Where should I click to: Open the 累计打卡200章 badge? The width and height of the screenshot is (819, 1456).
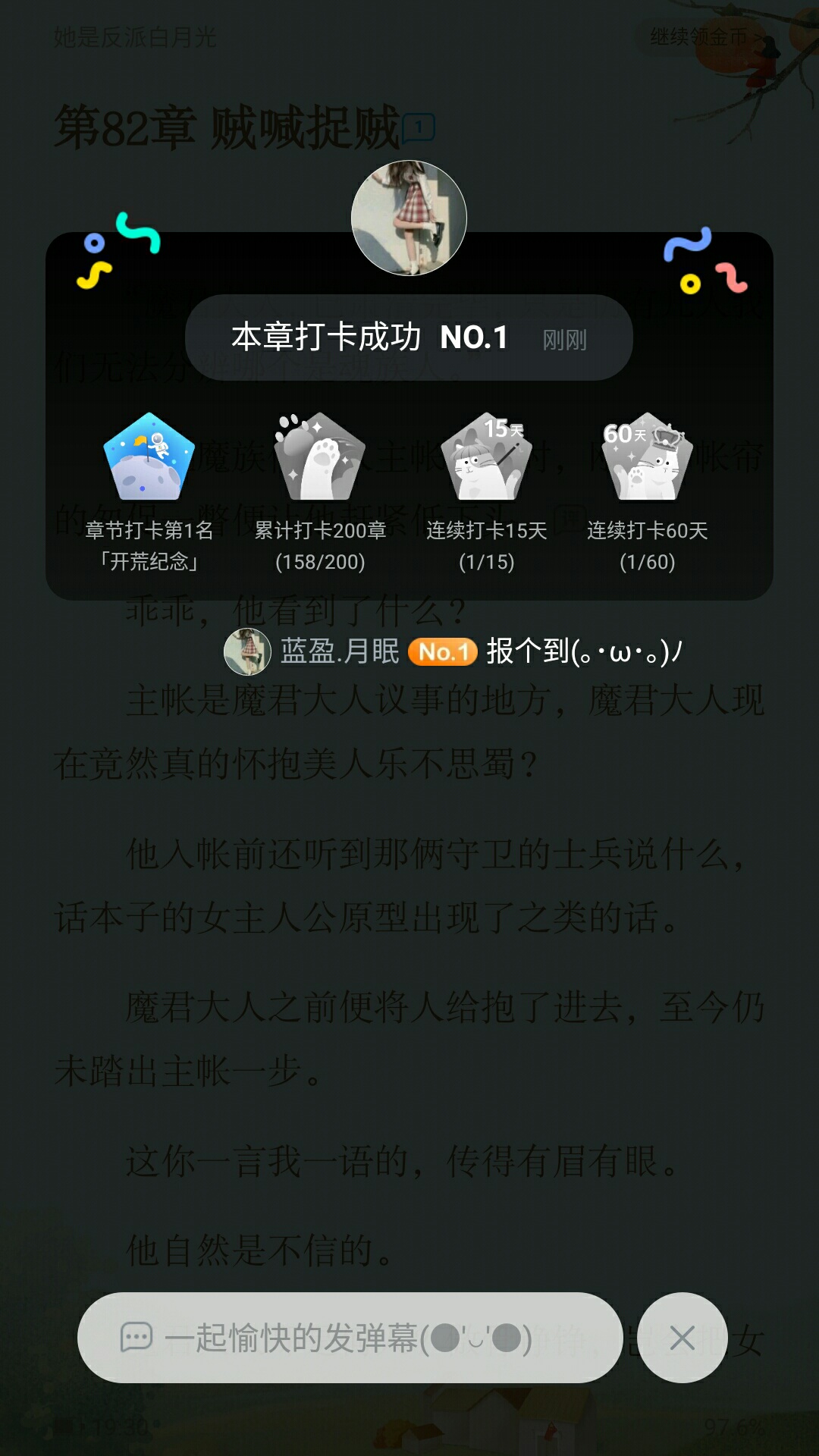[x=319, y=458]
